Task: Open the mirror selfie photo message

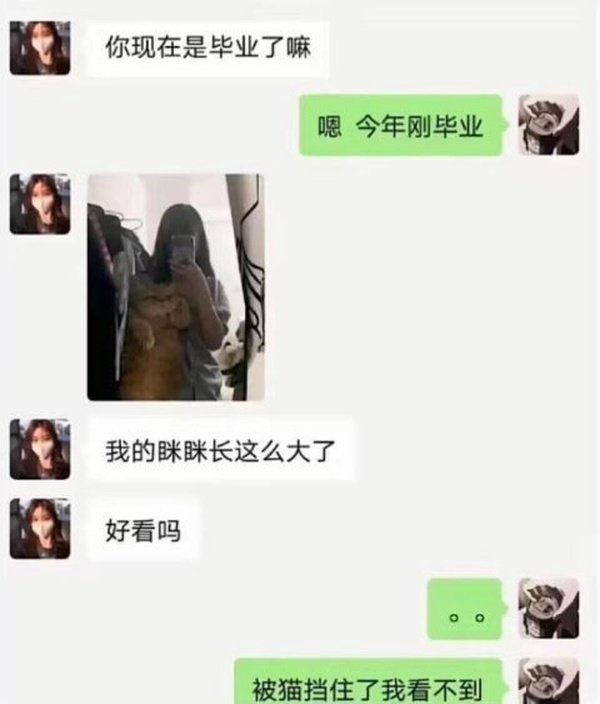Action: tap(176, 287)
